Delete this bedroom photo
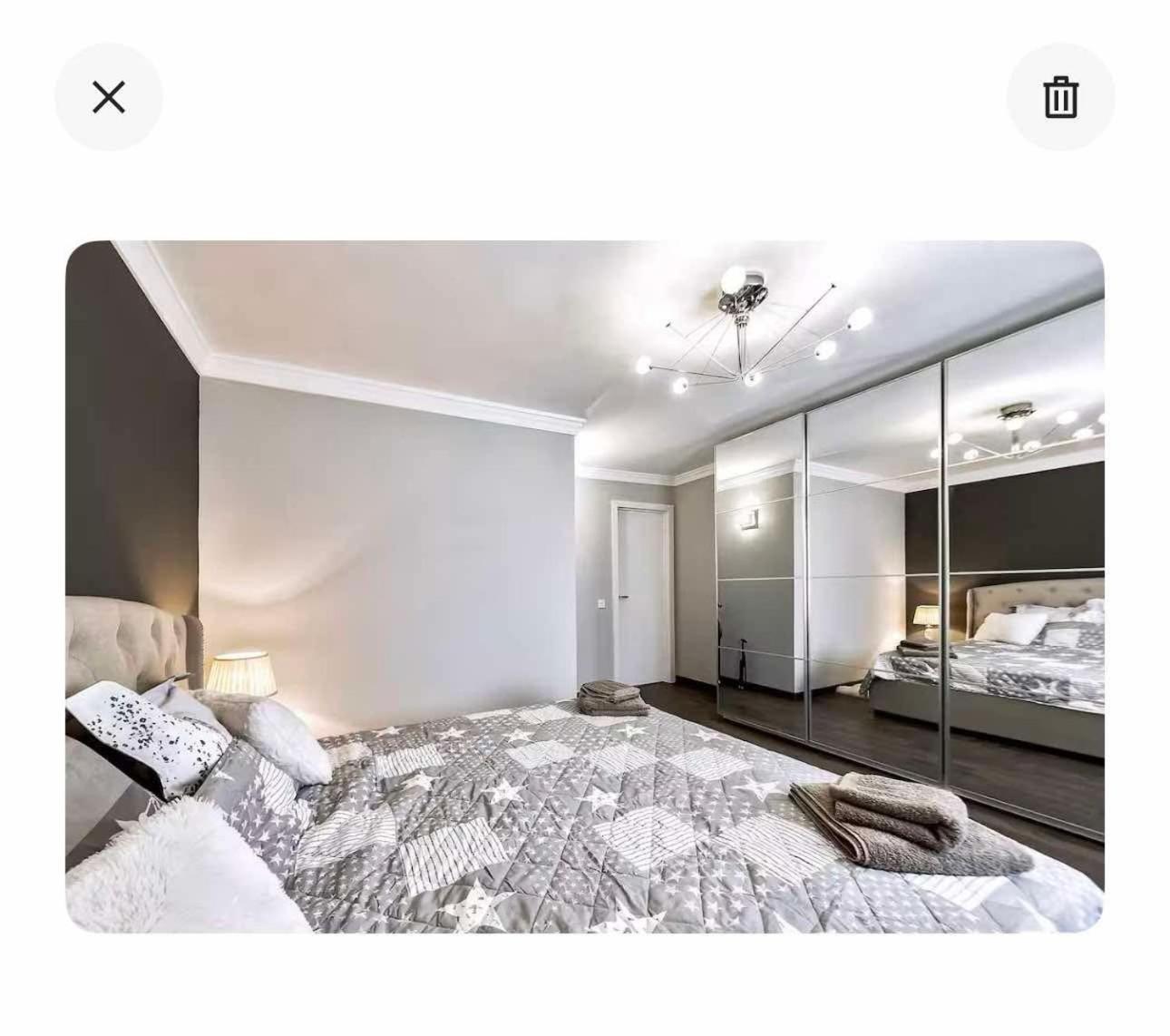Viewport: 1170px width, 1036px height. tap(1059, 97)
